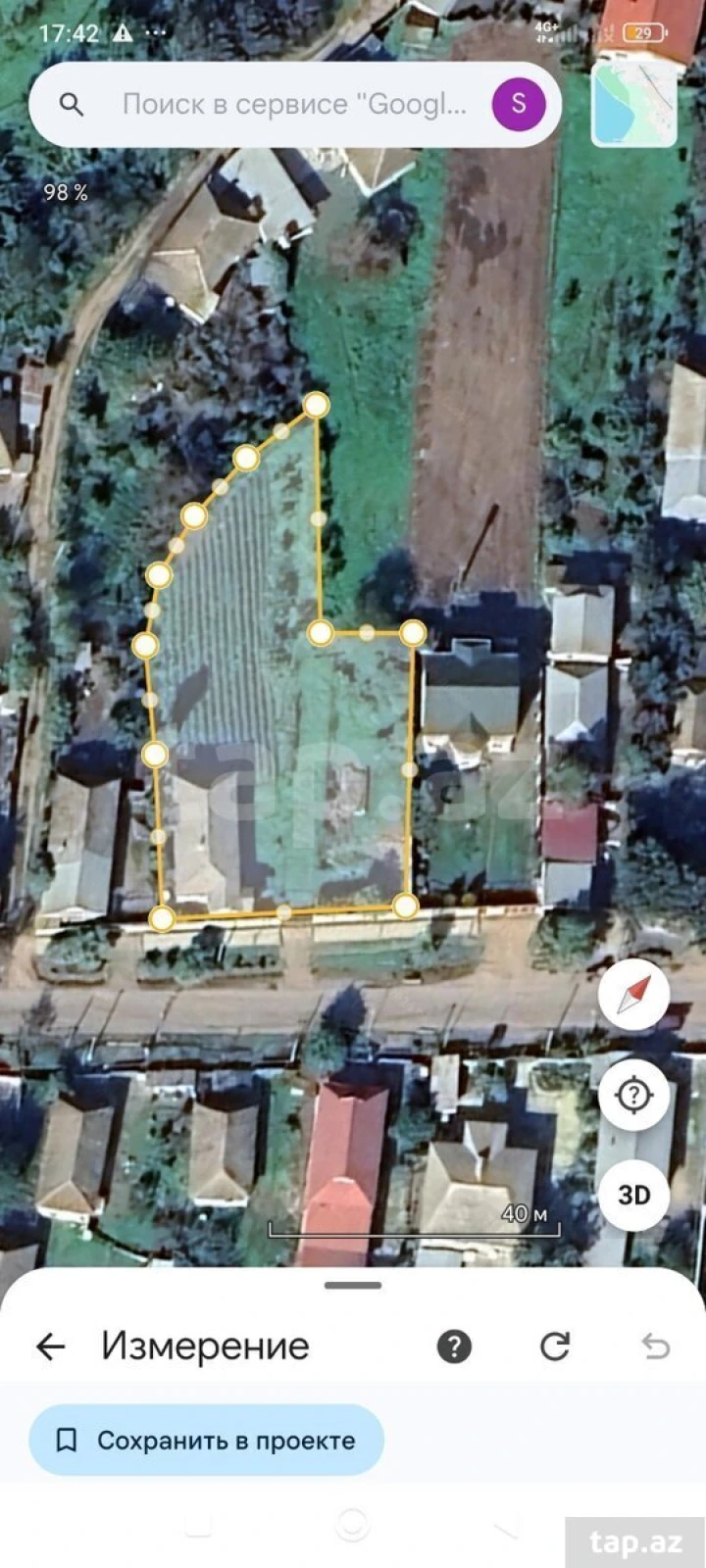The image size is (706, 1568).
Task: Switch to 3D view
Action: point(633,1196)
